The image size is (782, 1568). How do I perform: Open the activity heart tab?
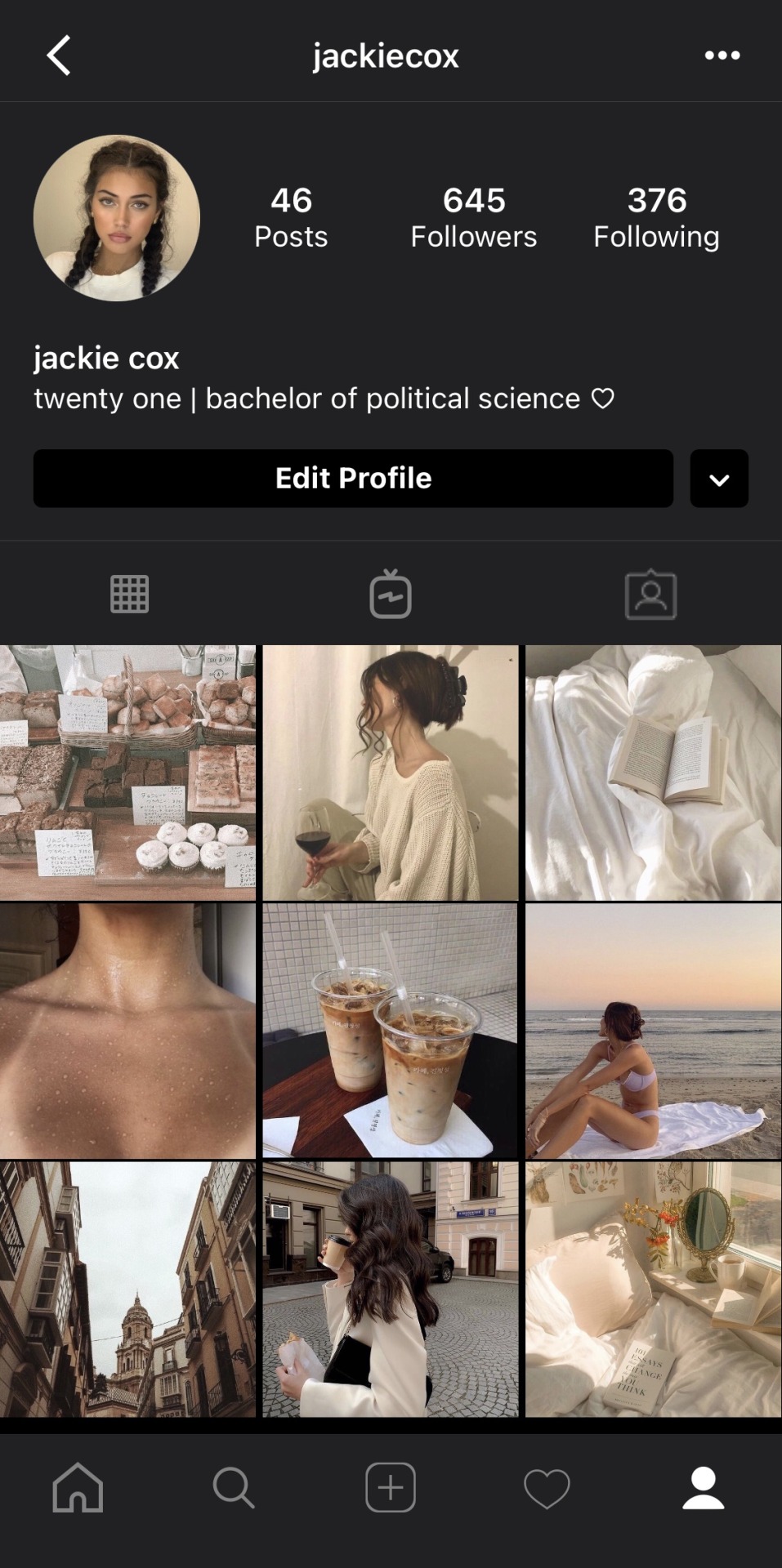[x=547, y=1487]
